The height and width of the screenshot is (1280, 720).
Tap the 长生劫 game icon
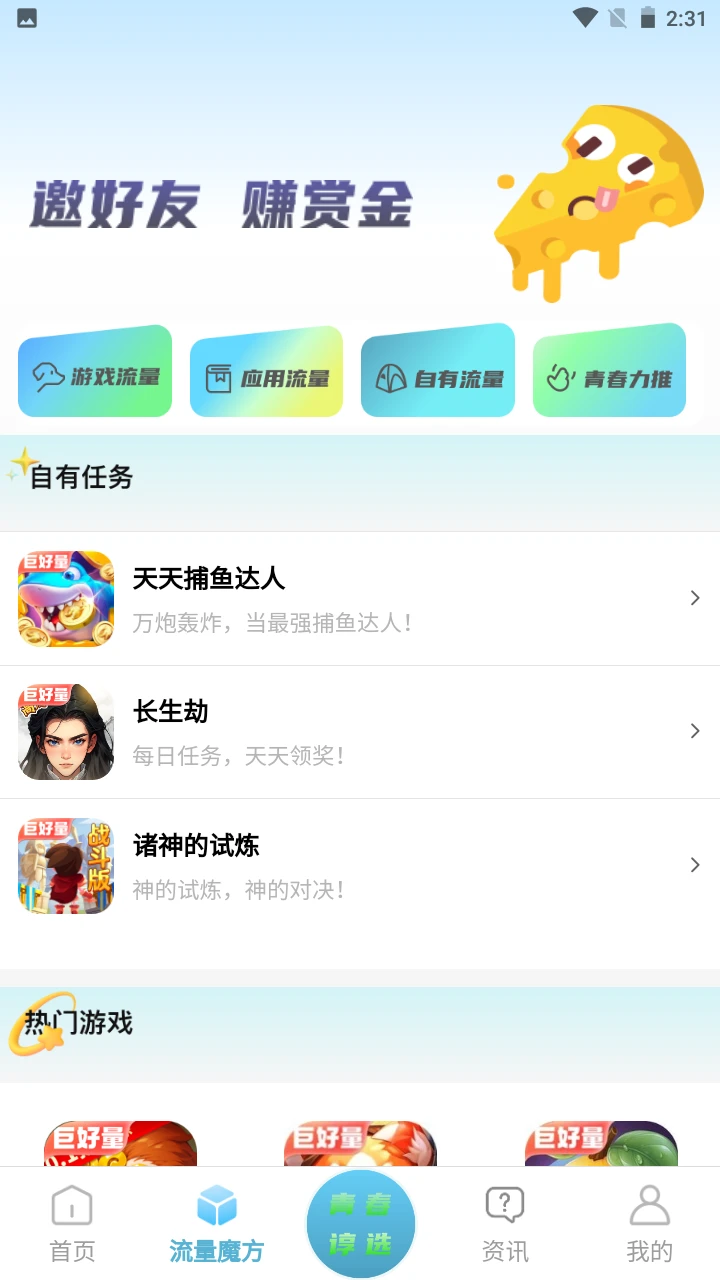click(x=65, y=731)
